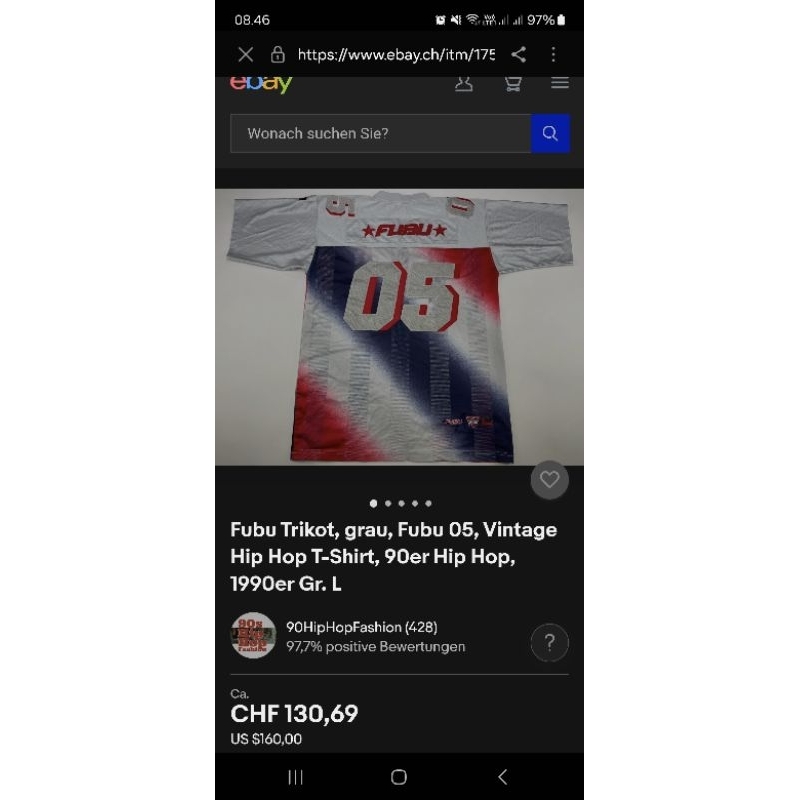Image resolution: width=800 pixels, height=800 pixels.
Task: Tap the eBay logo to go home
Action: tap(261, 83)
